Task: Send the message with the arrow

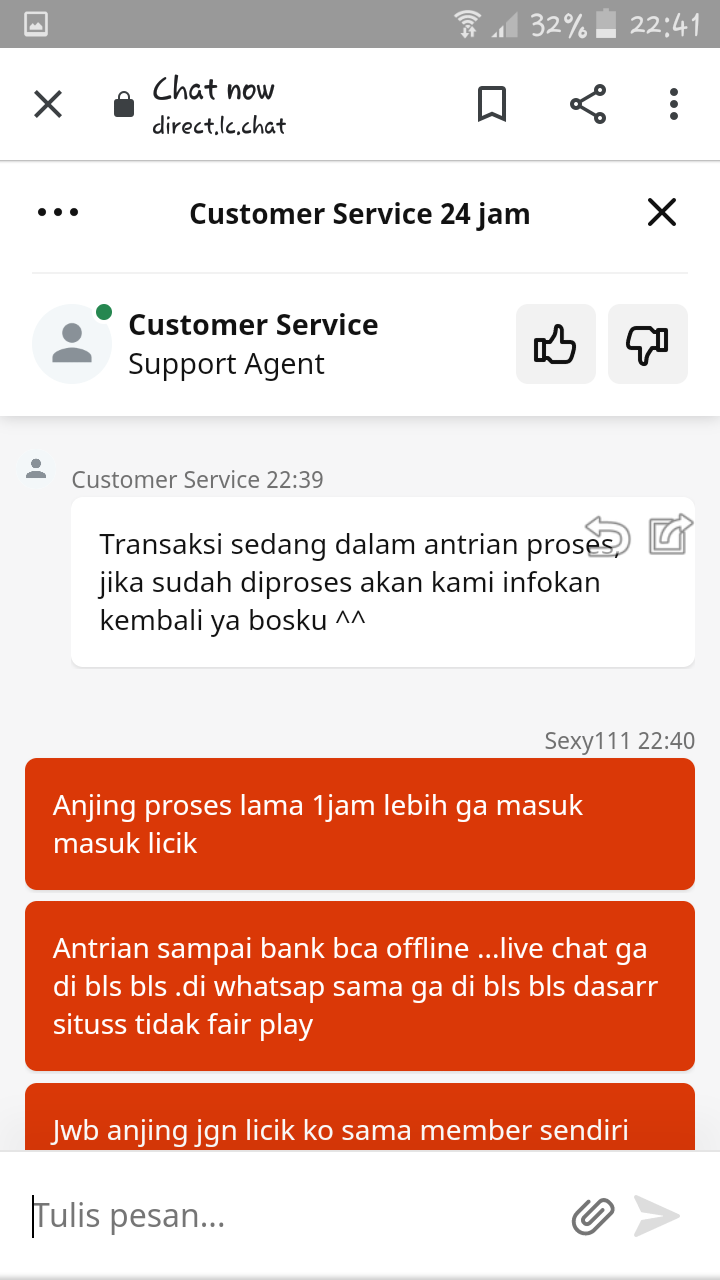Action: [x=657, y=1216]
